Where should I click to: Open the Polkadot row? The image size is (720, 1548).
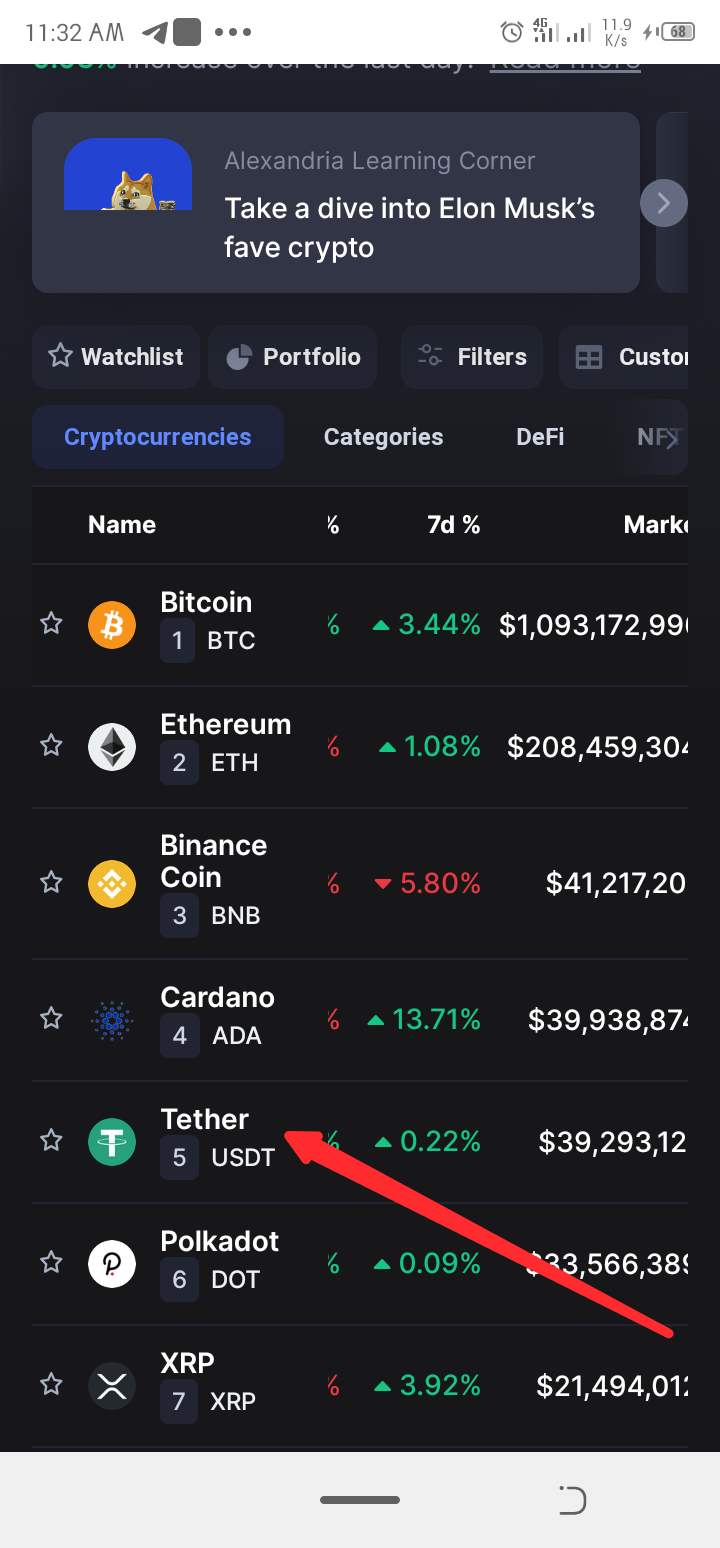pyautogui.click(x=360, y=1264)
